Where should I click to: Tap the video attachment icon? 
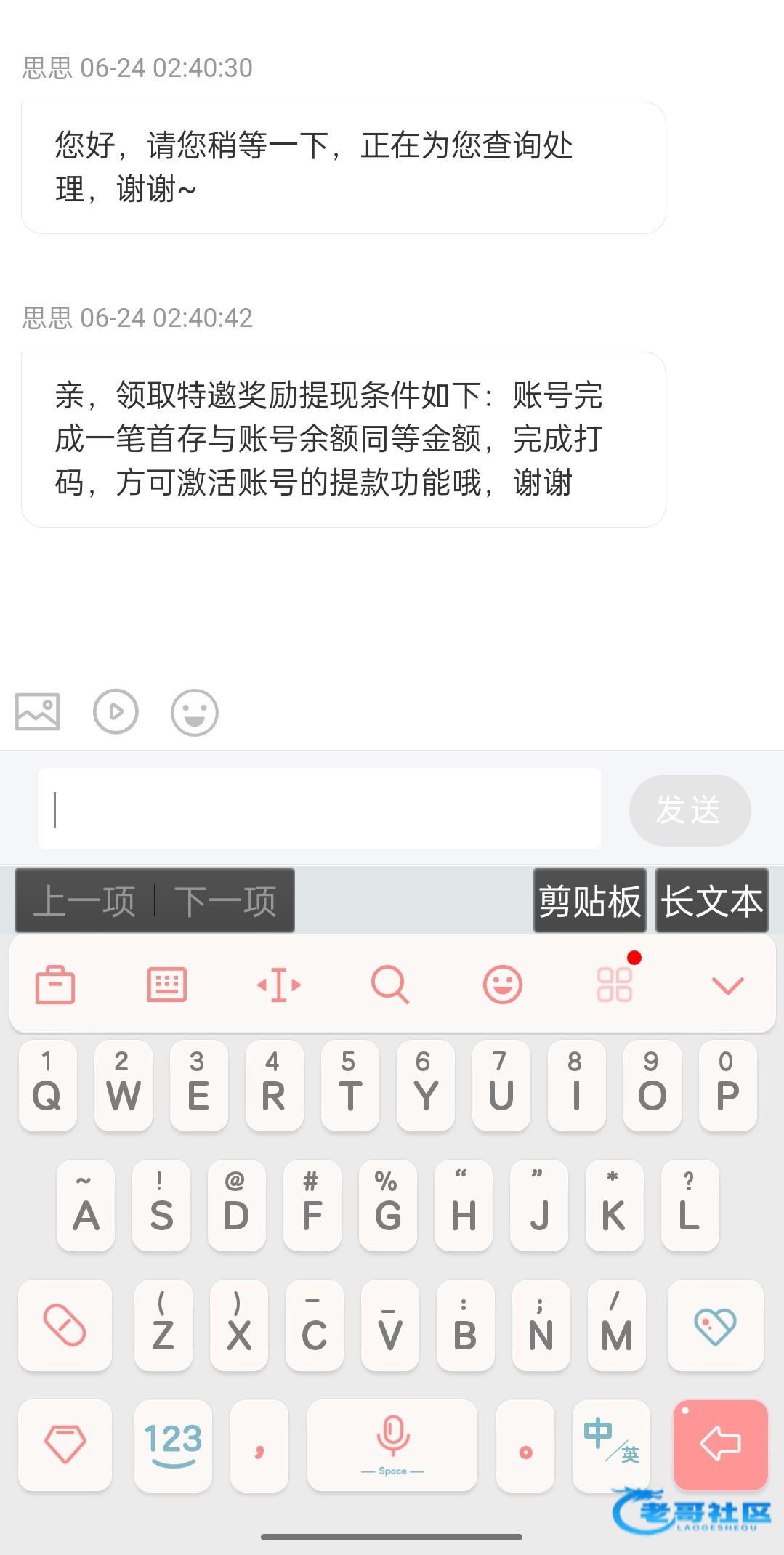[x=116, y=711]
